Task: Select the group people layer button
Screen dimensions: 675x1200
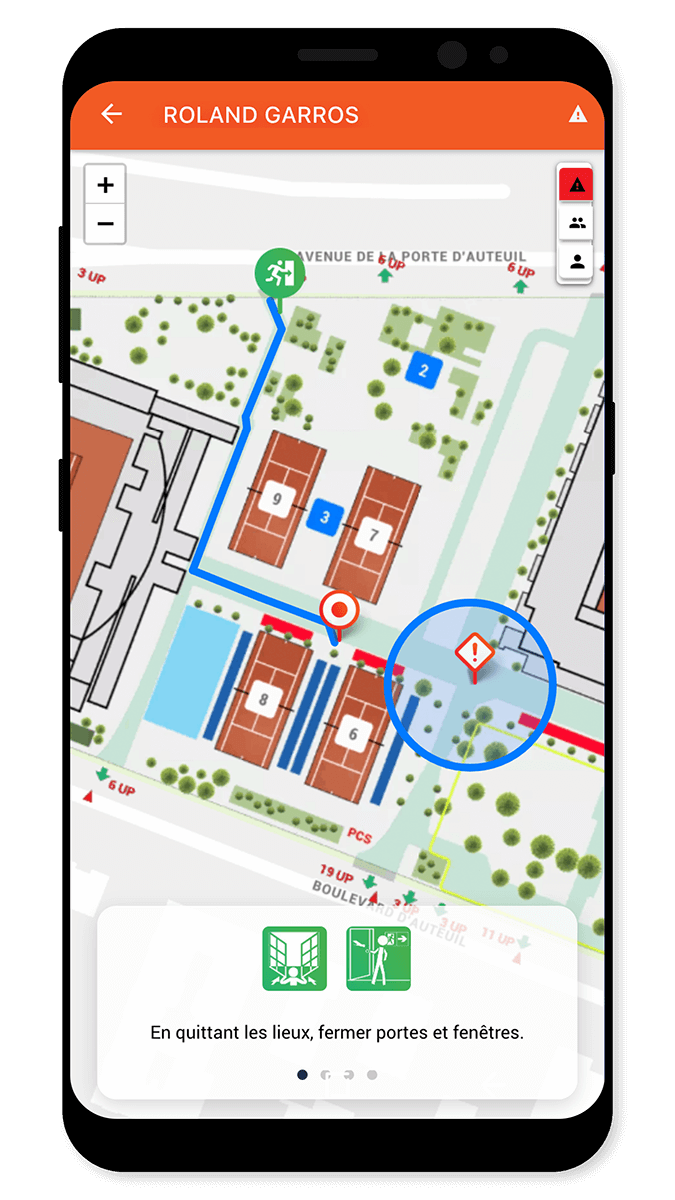Action: (x=576, y=223)
